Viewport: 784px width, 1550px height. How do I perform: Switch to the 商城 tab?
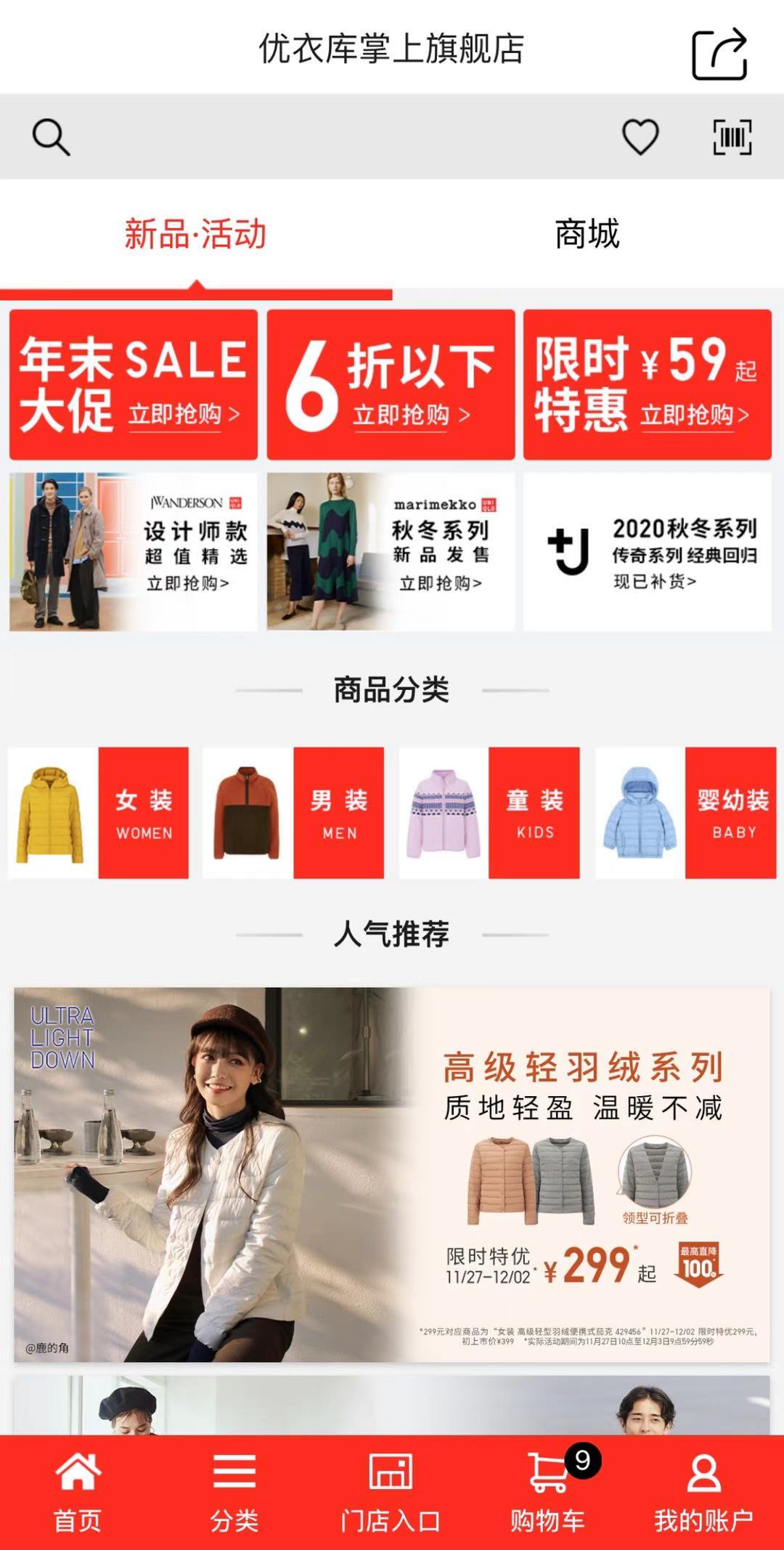[x=587, y=234]
